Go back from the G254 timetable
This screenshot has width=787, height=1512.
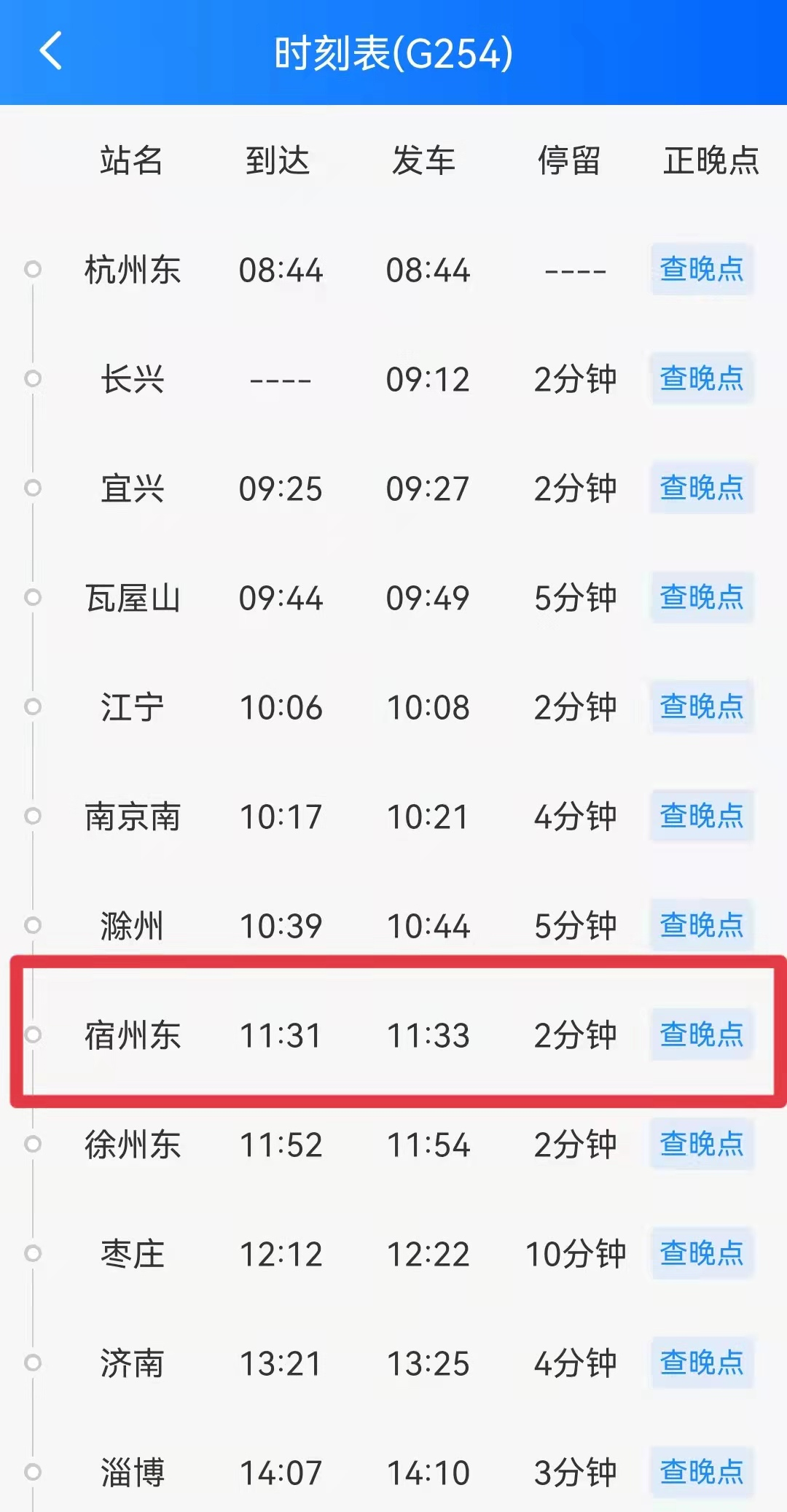(51, 52)
